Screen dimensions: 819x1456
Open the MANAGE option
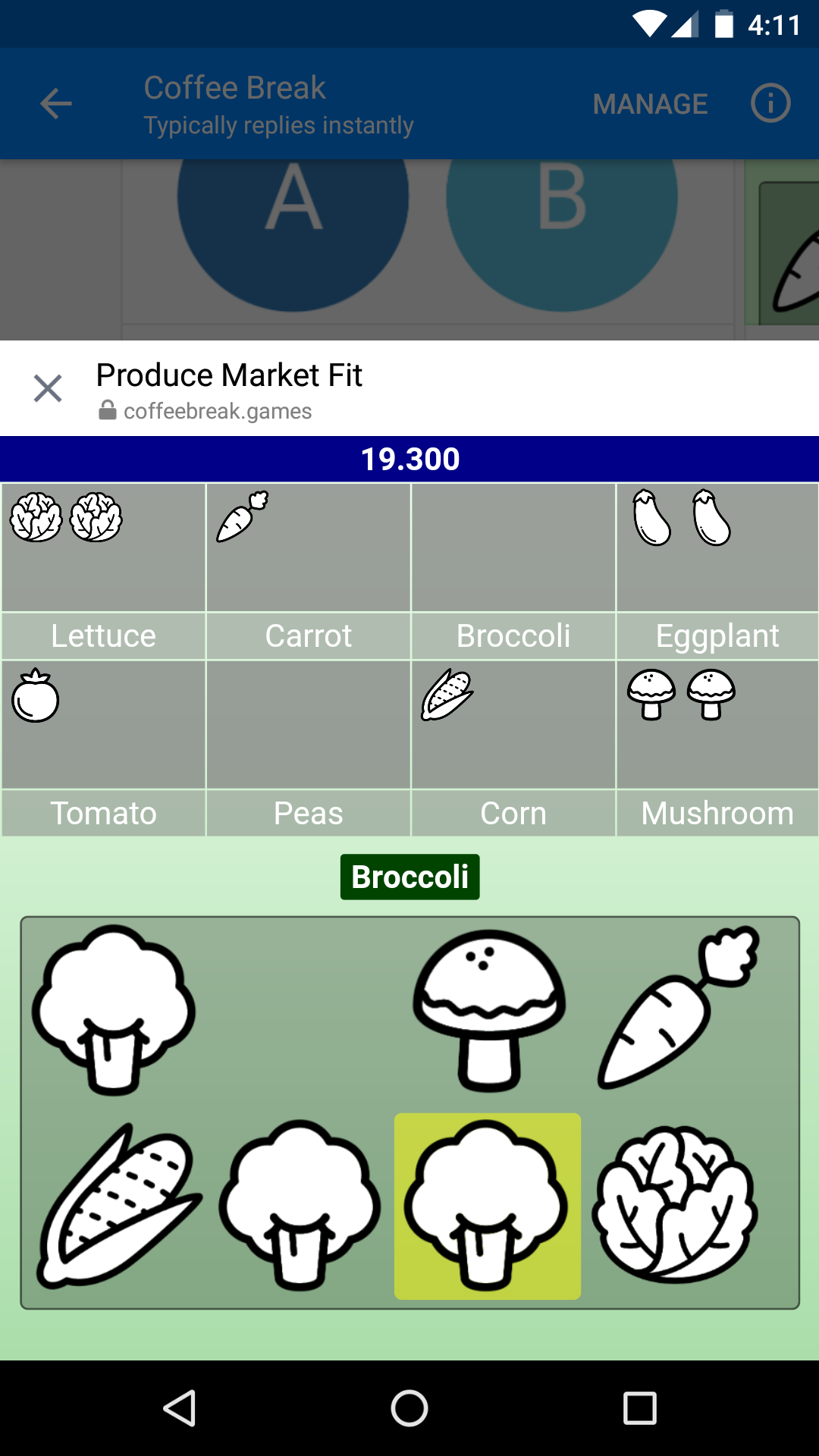tap(650, 104)
